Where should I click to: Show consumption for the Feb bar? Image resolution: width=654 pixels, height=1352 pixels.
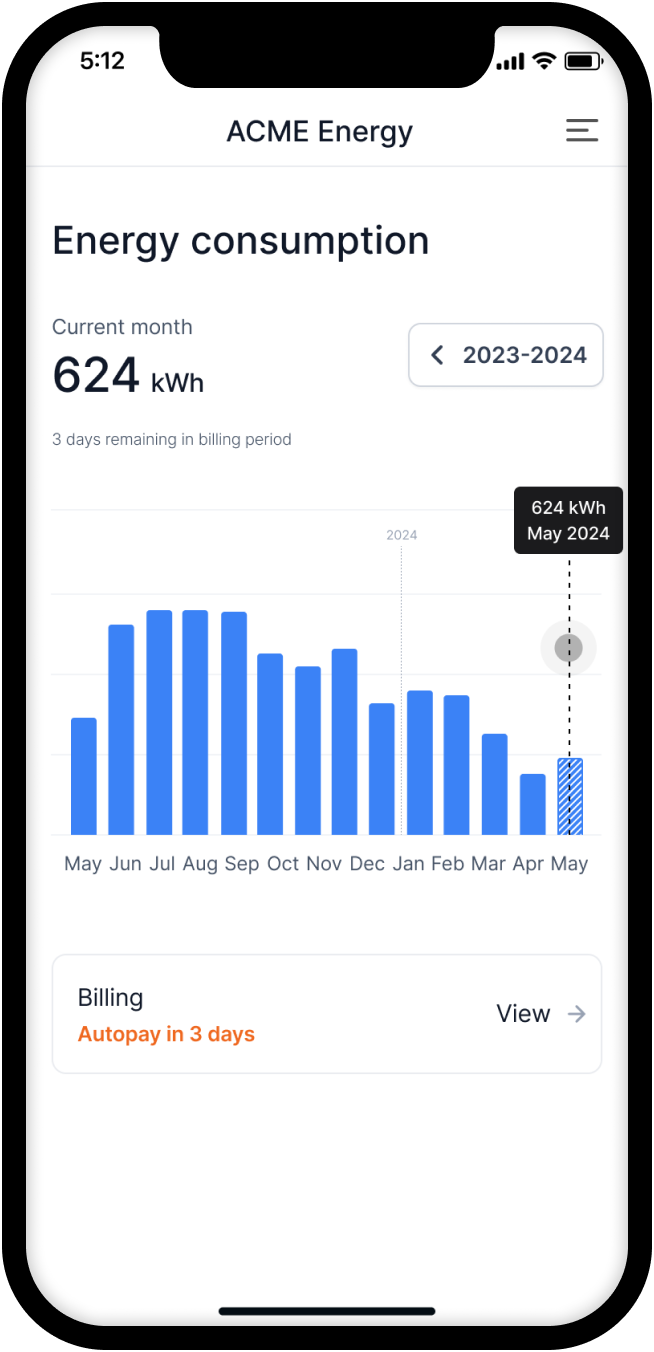pos(456,765)
